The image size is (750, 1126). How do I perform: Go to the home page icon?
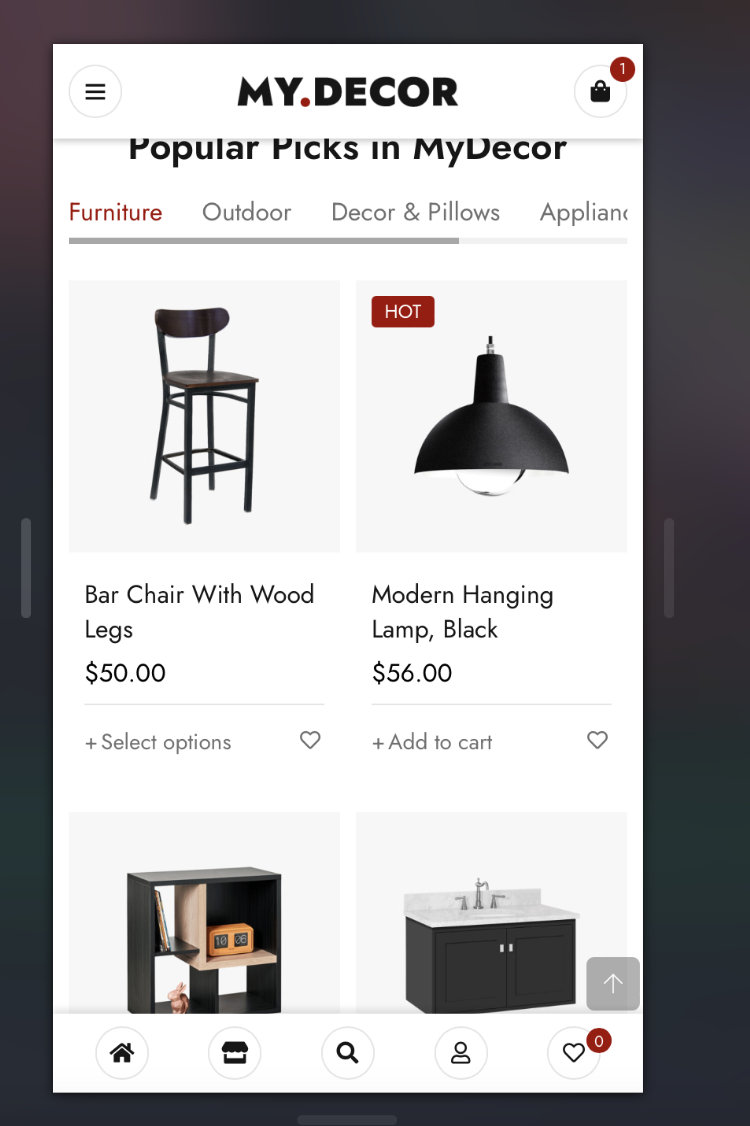pos(122,1053)
